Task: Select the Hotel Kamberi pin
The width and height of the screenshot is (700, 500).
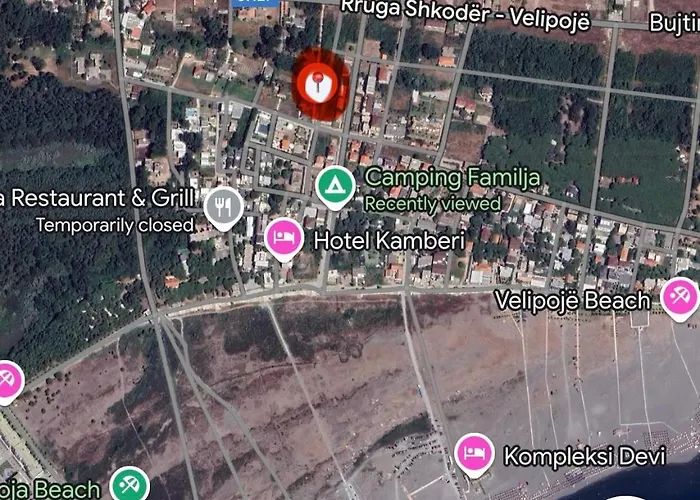Action: (x=284, y=238)
